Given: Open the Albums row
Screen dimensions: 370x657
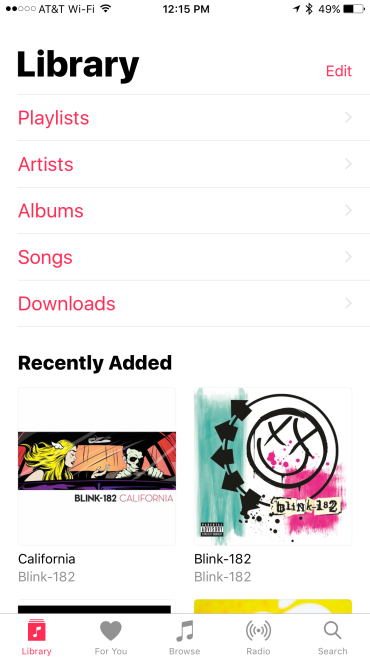Looking at the screenshot, I should pyautogui.click(x=194, y=211).
